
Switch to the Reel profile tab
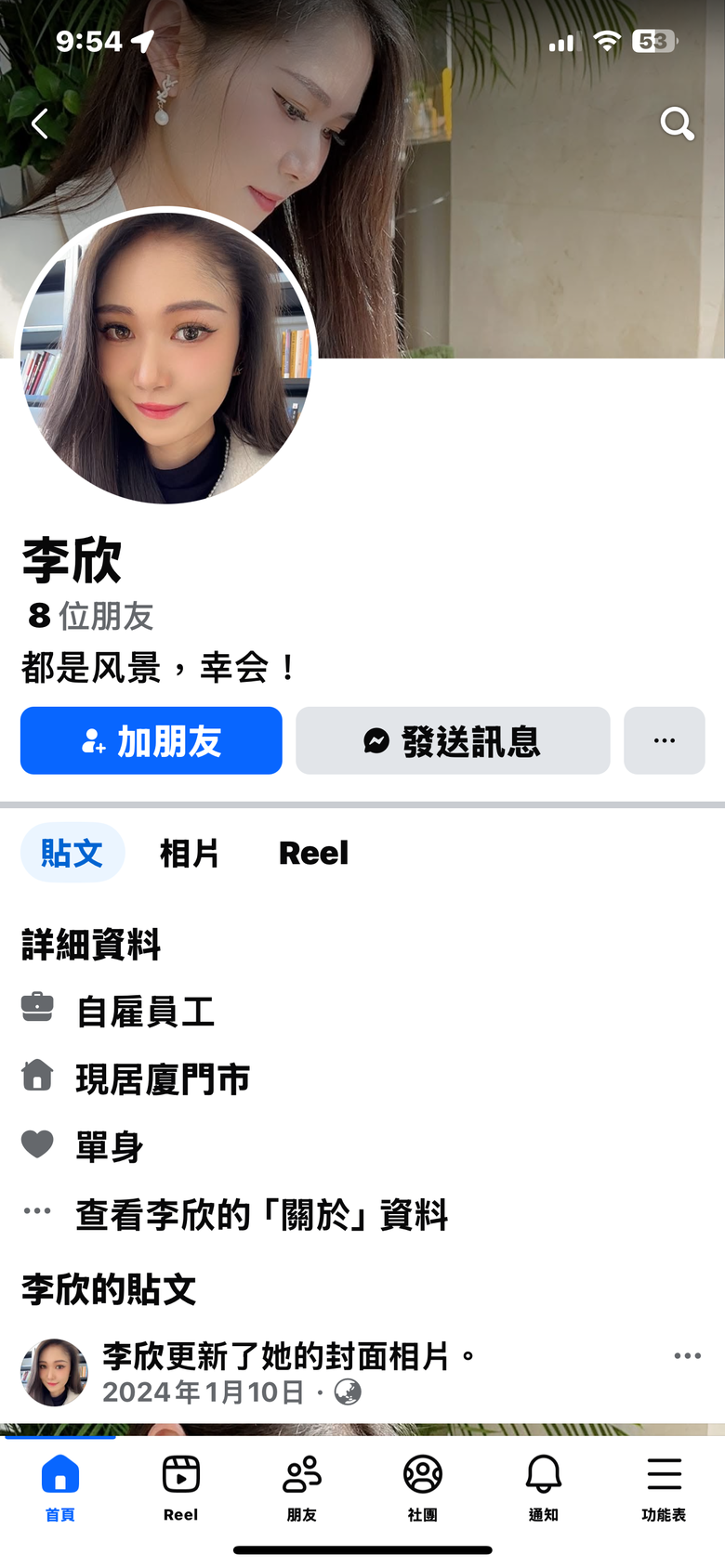point(313,853)
